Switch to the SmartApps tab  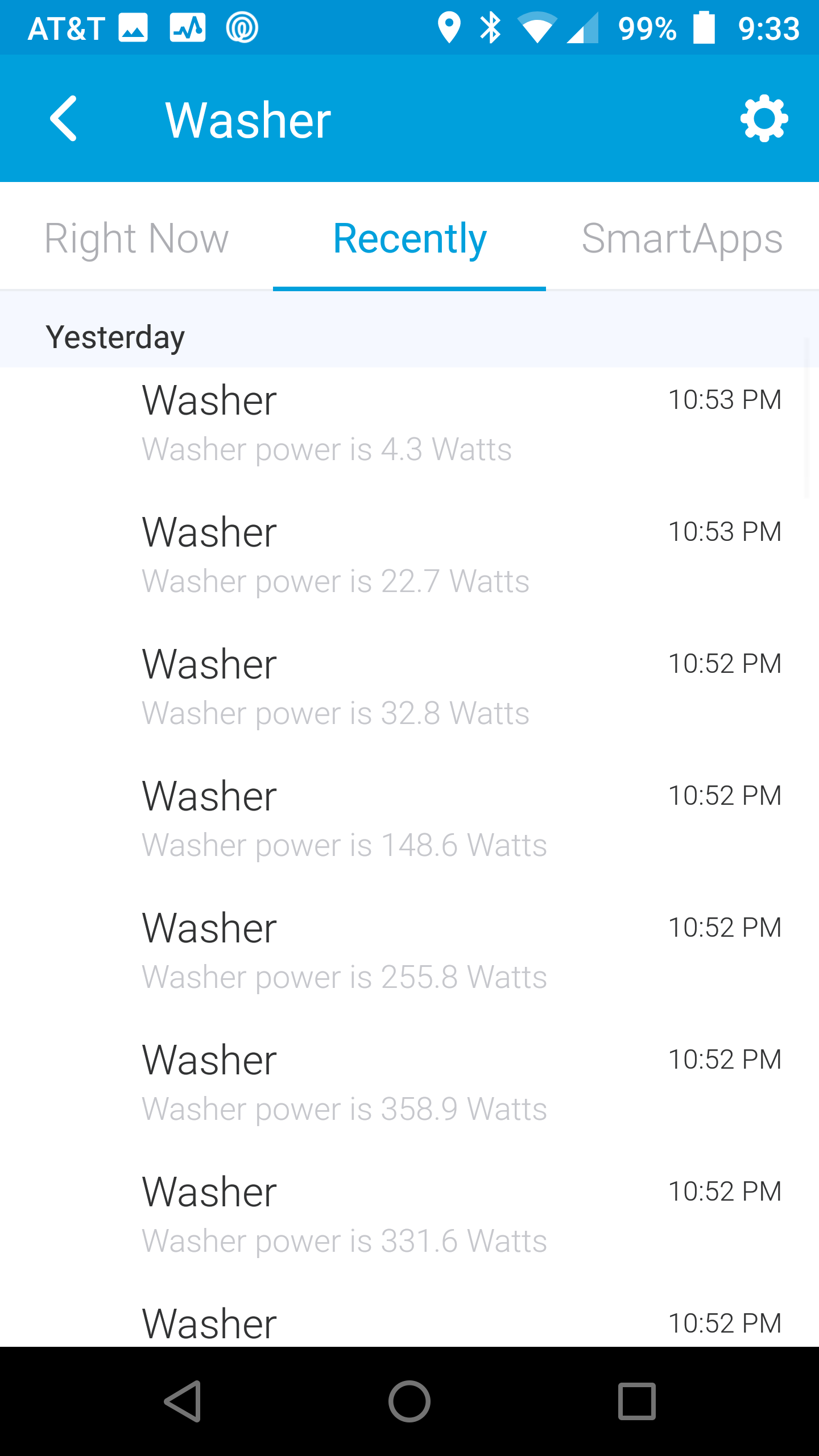(682, 238)
